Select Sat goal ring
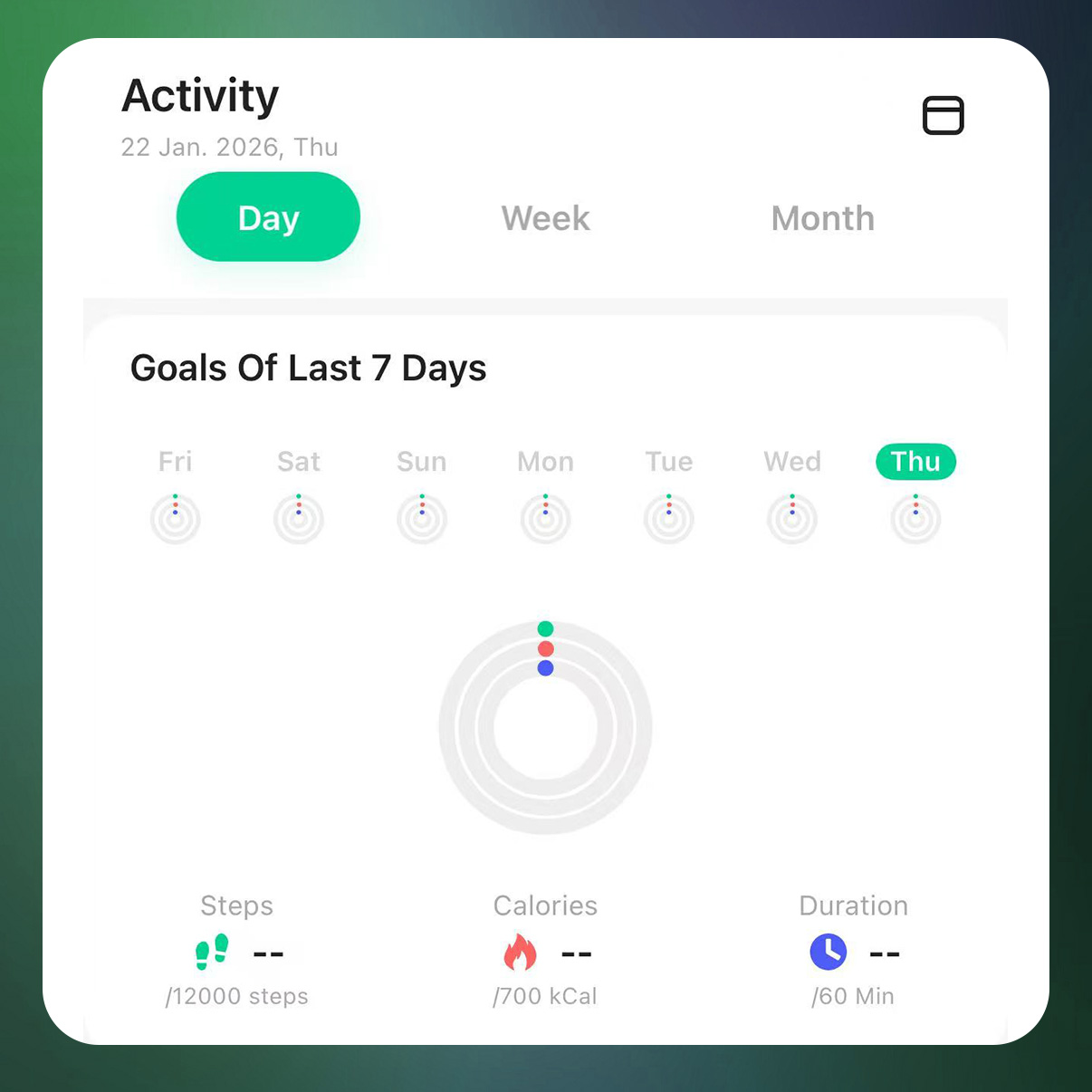This screenshot has width=1092, height=1092. point(299,520)
